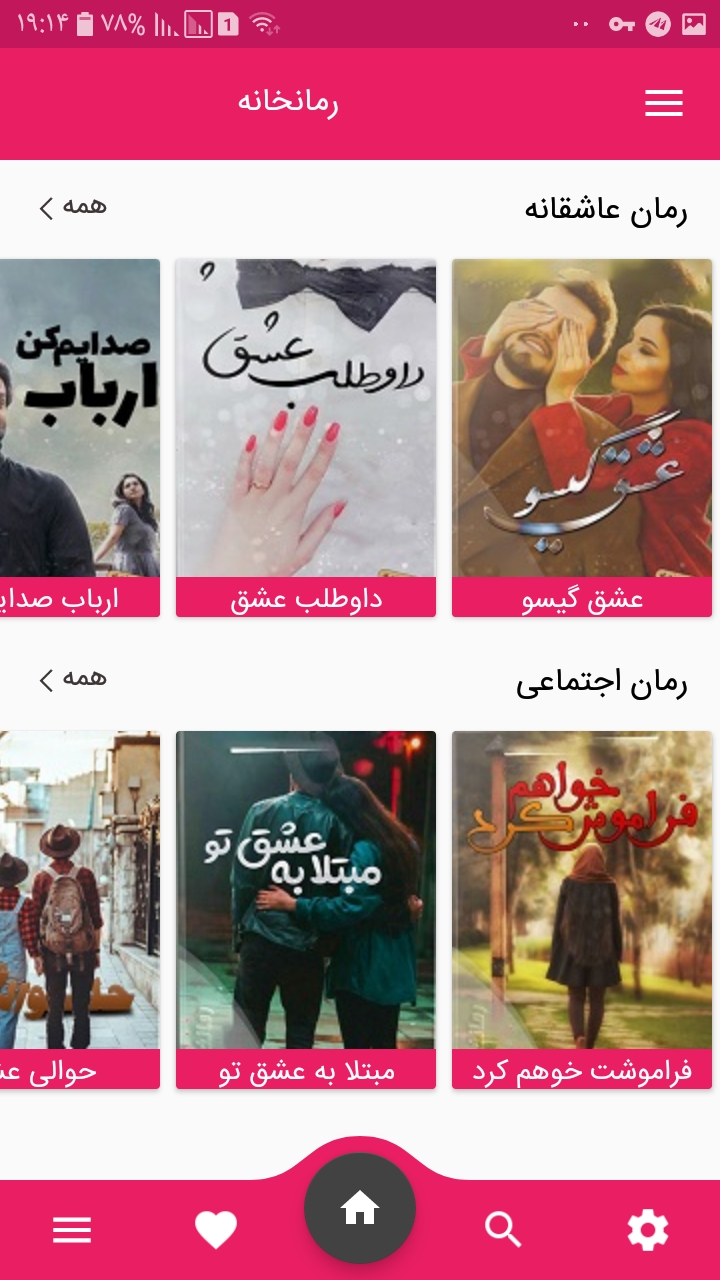Open favorites heart in bottom bar
This screenshot has height=1280, width=720.
pyautogui.click(x=216, y=1230)
